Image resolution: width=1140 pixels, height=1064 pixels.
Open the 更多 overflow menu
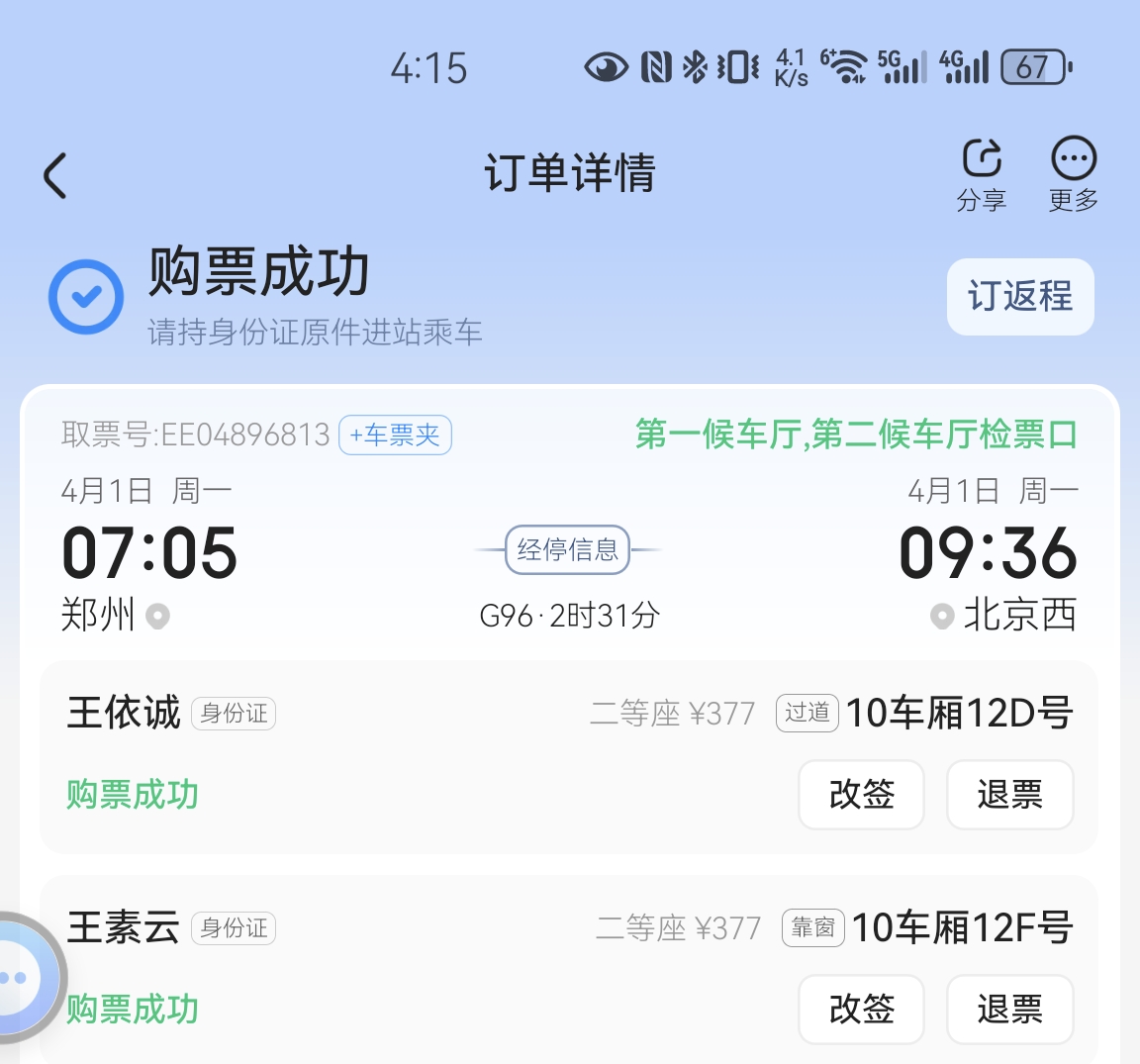(x=1074, y=173)
